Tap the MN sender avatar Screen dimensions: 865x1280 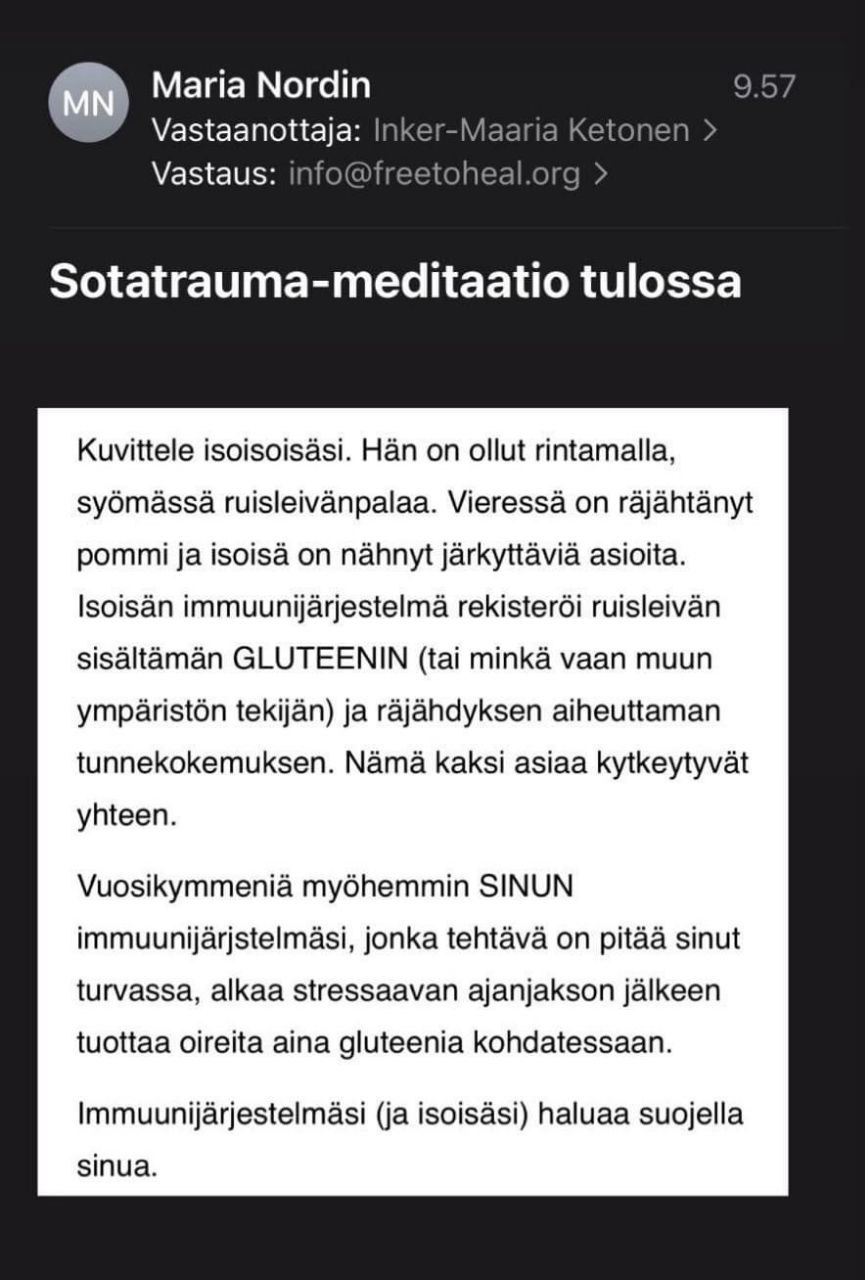[x=89, y=103]
